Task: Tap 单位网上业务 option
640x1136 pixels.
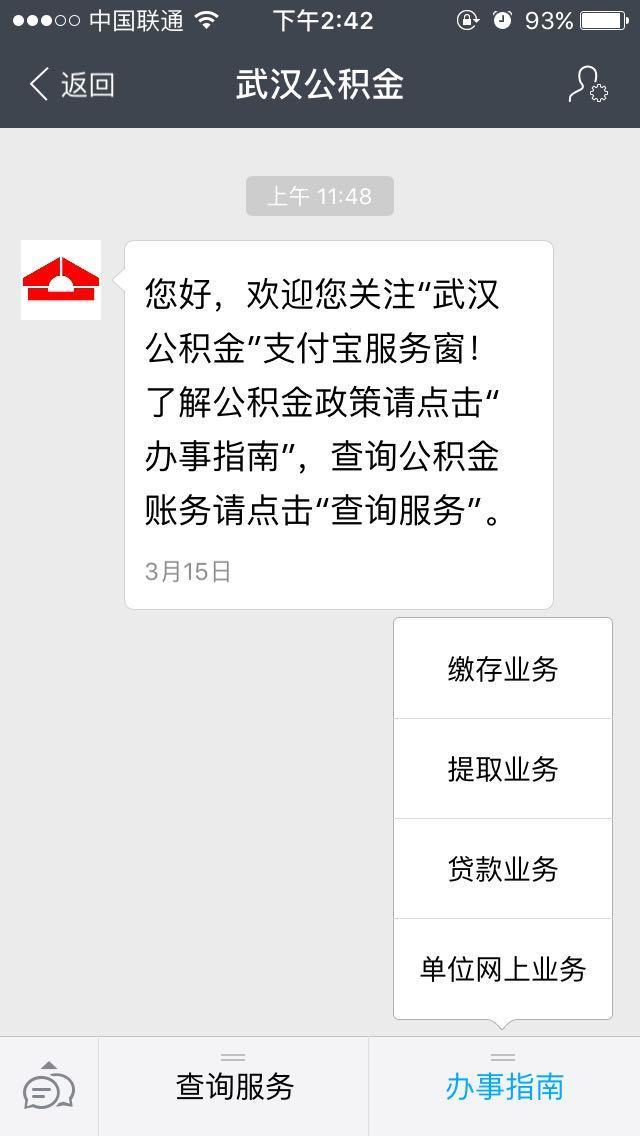Action: (x=503, y=969)
